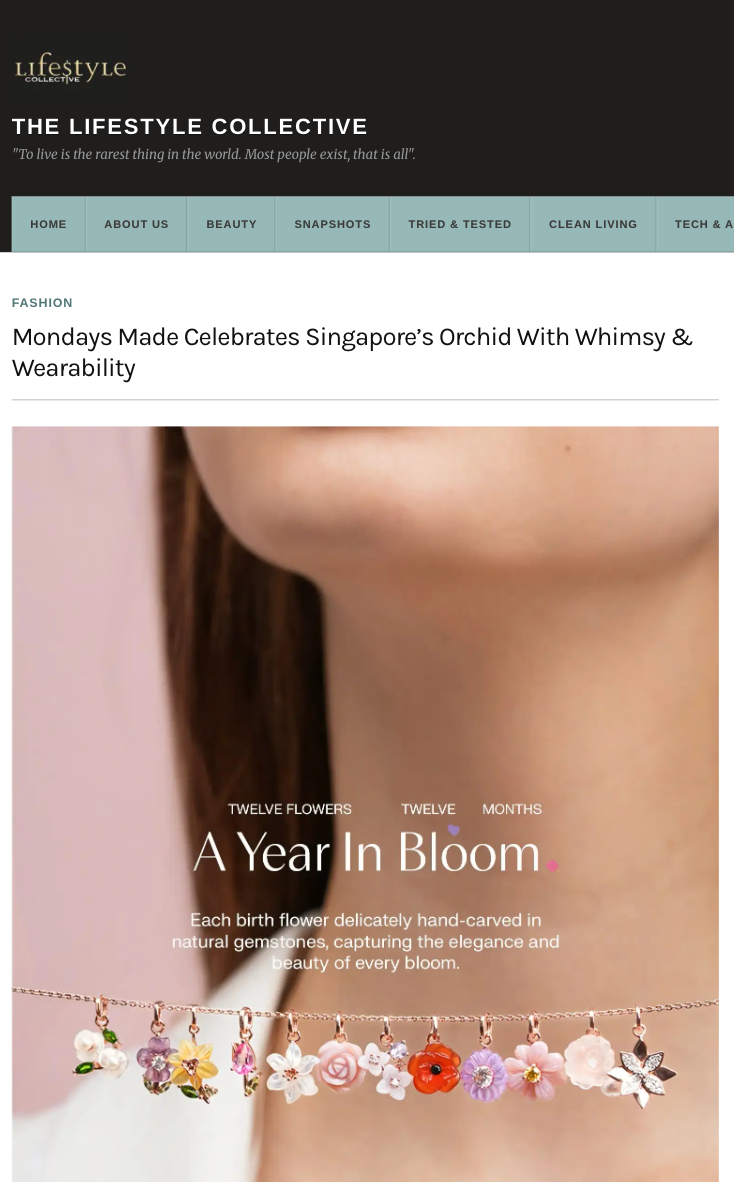Image resolution: width=734 pixels, height=1182 pixels.
Task: Open The Lifestyle Collective site title
Action: (x=189, y=127)
